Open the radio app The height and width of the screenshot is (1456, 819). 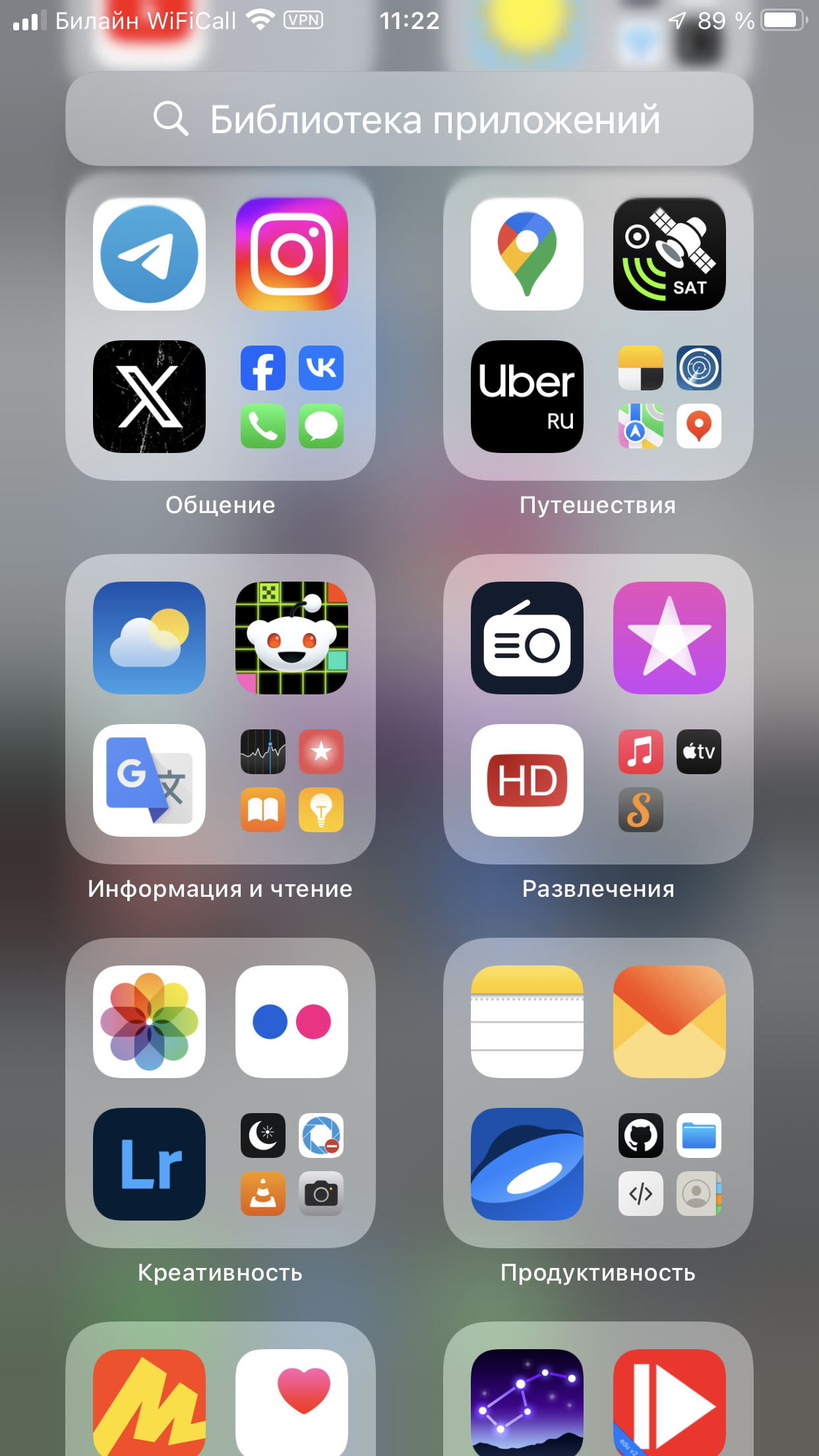coord(527,638)
